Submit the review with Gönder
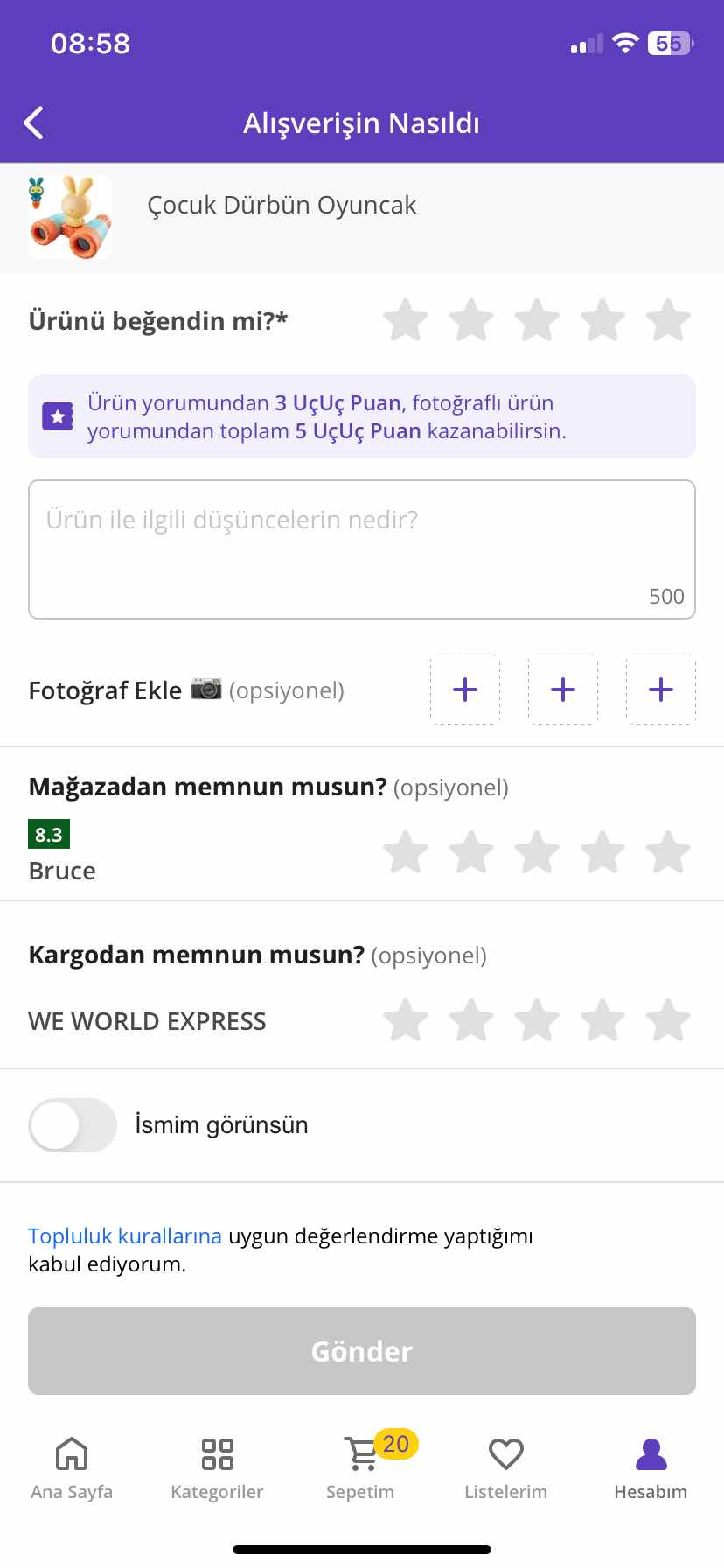The height and width of the screenshot is (1568, 724). [362, 1351]
